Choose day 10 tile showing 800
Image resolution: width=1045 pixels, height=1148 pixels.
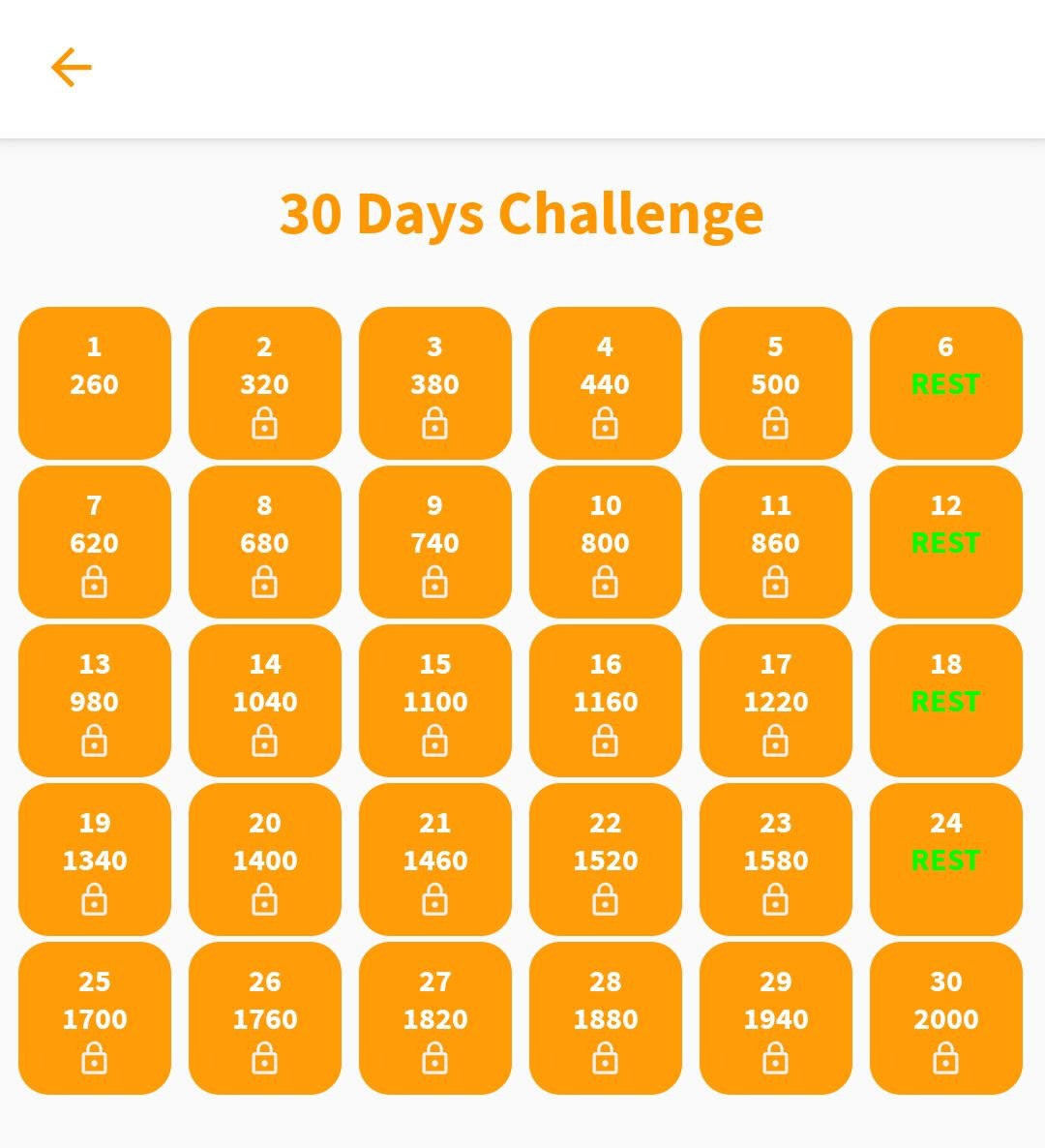[606, 542]
